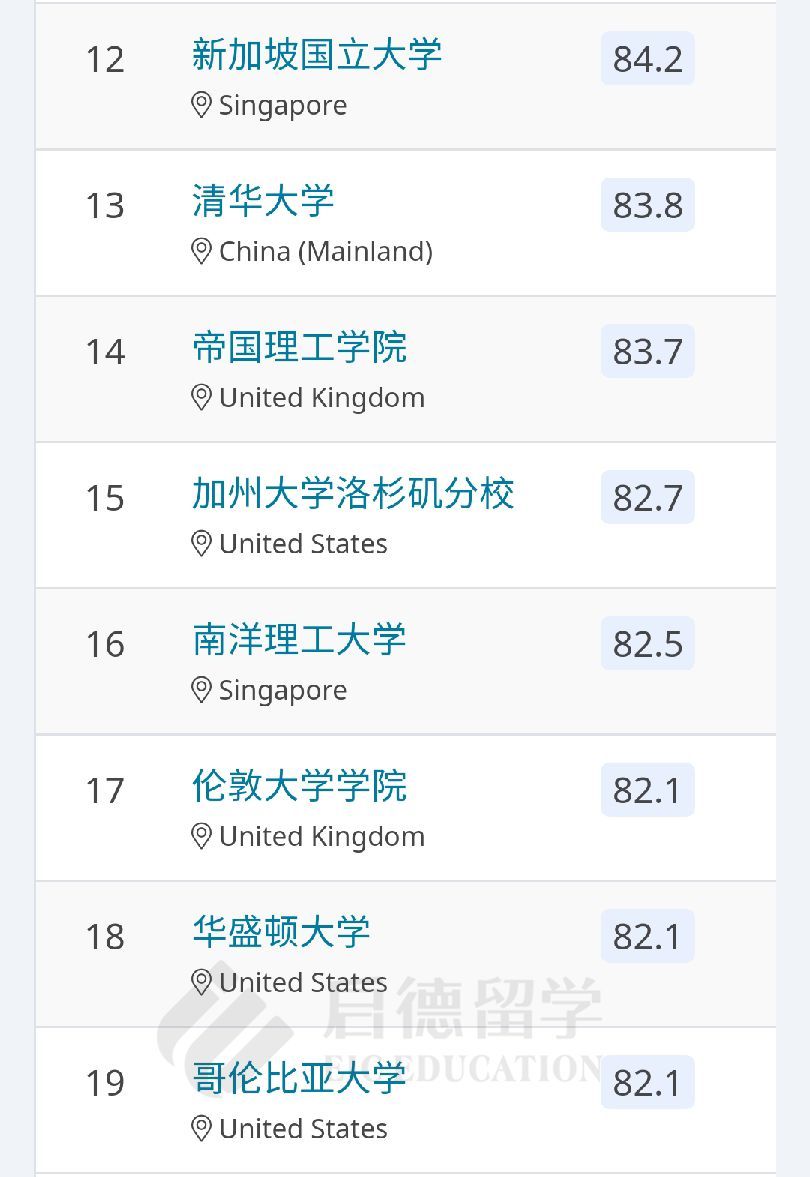Open 新加坡国立大学 university page
This screenshot has width=810, height=1177.
point(316,55)
